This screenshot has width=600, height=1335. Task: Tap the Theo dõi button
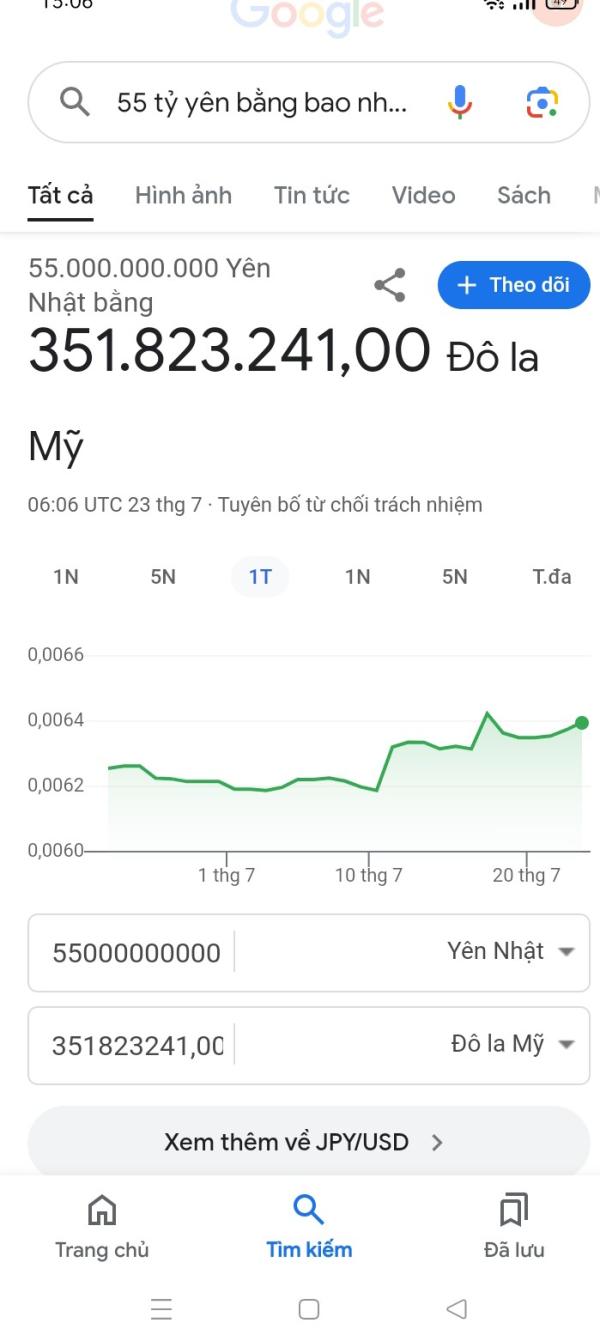(x=513, y=285)
